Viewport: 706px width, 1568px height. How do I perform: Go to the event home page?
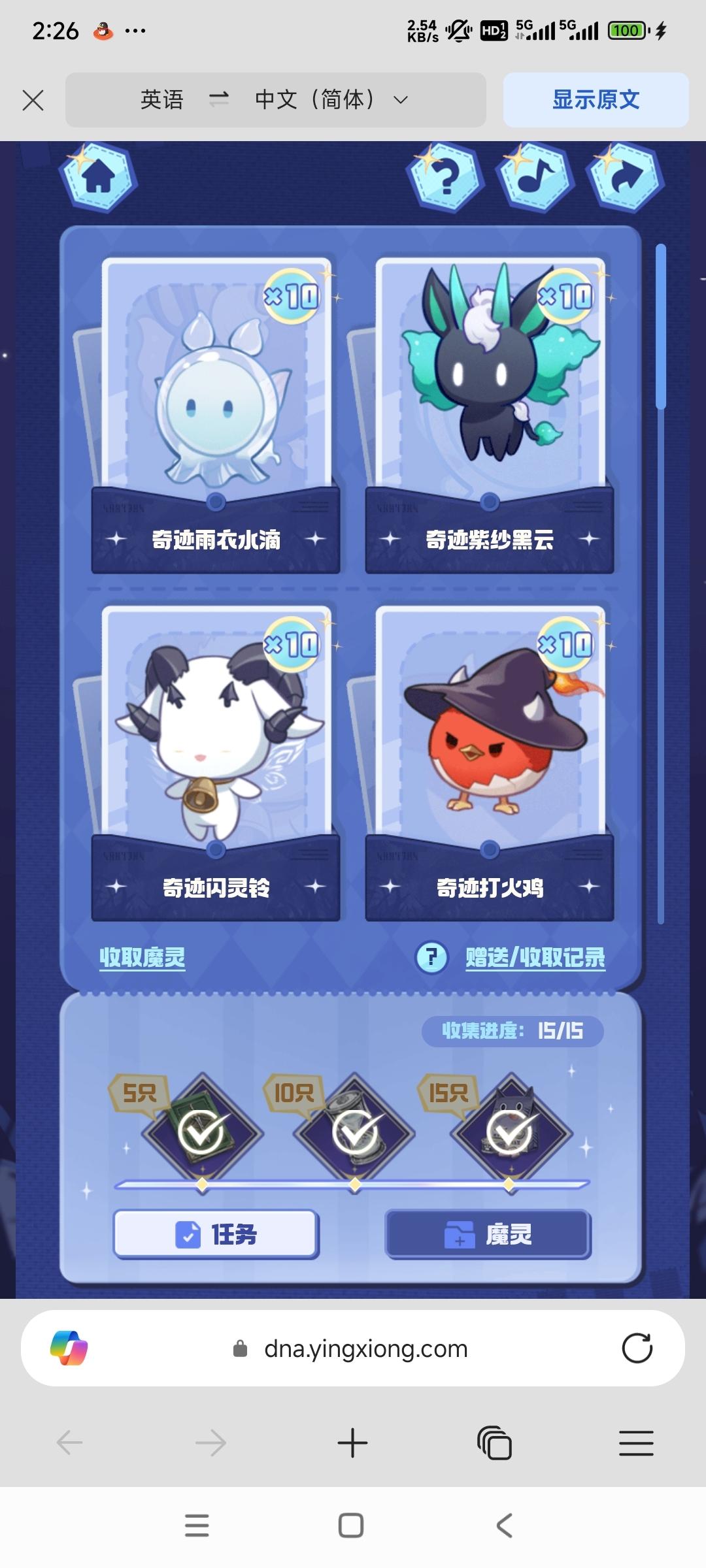point(98,178)
